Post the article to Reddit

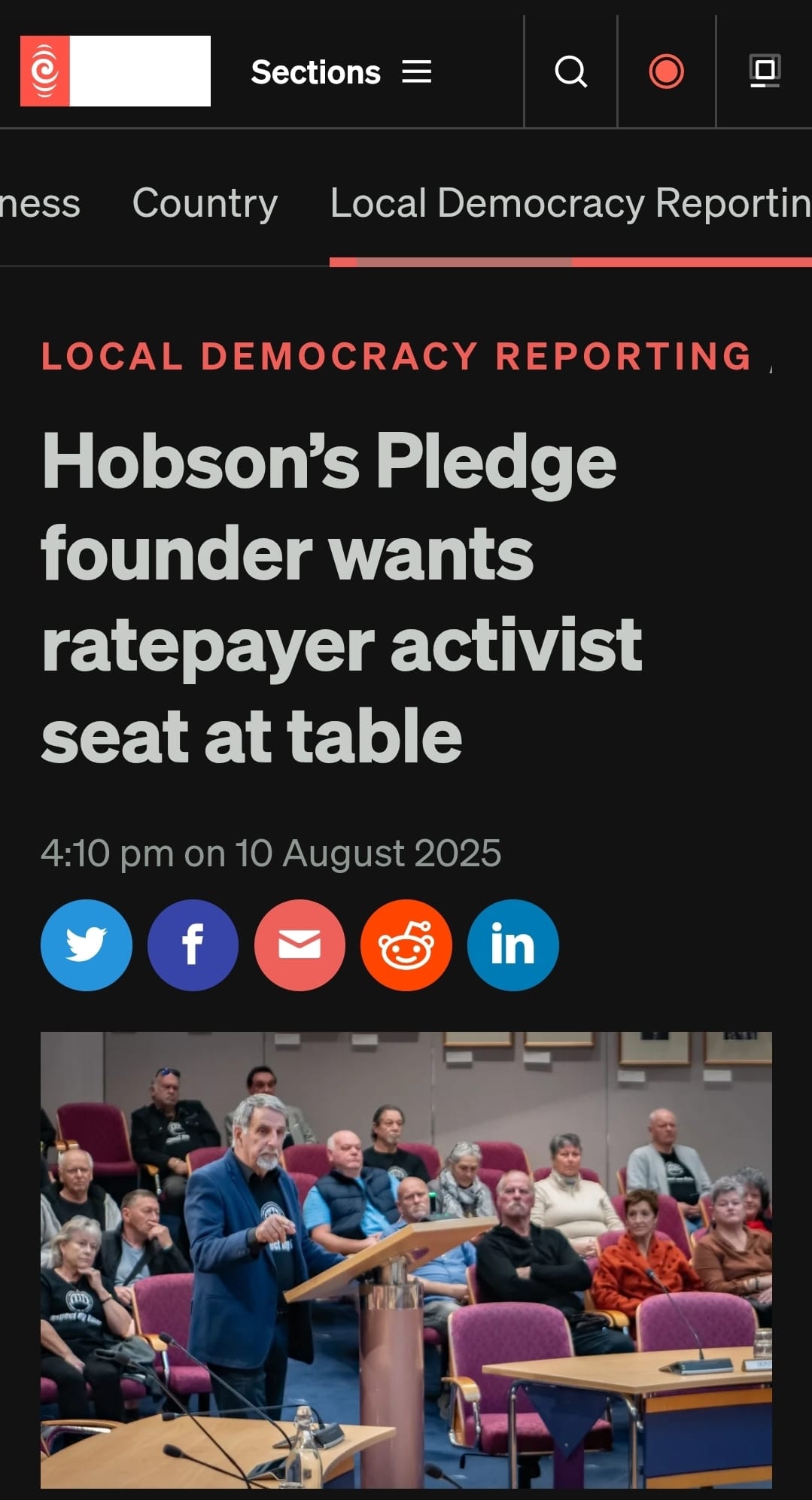click(406, 945)
